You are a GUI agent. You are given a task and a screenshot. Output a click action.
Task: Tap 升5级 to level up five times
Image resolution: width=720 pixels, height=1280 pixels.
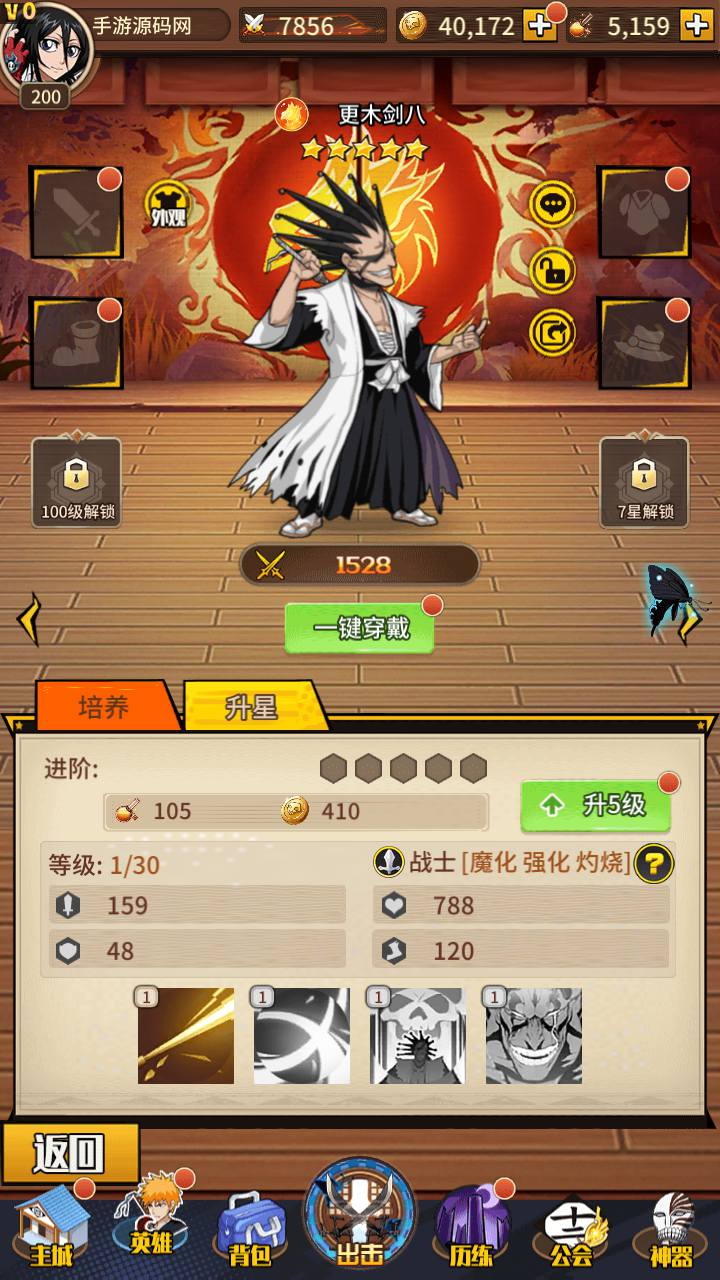[x=596, y=806]
